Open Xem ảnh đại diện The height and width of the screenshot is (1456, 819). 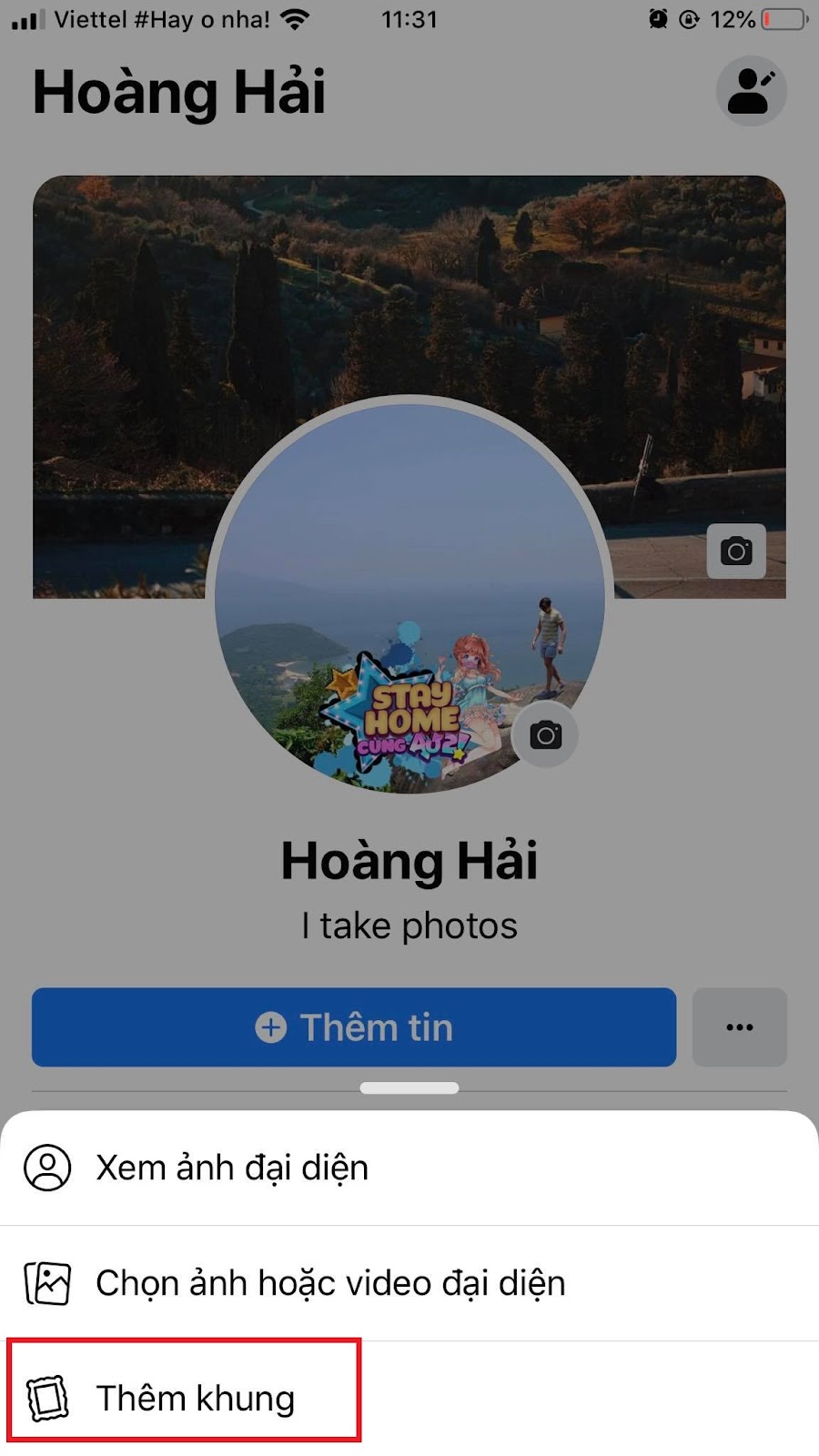pyautogui.click(x=231, y=1168)
